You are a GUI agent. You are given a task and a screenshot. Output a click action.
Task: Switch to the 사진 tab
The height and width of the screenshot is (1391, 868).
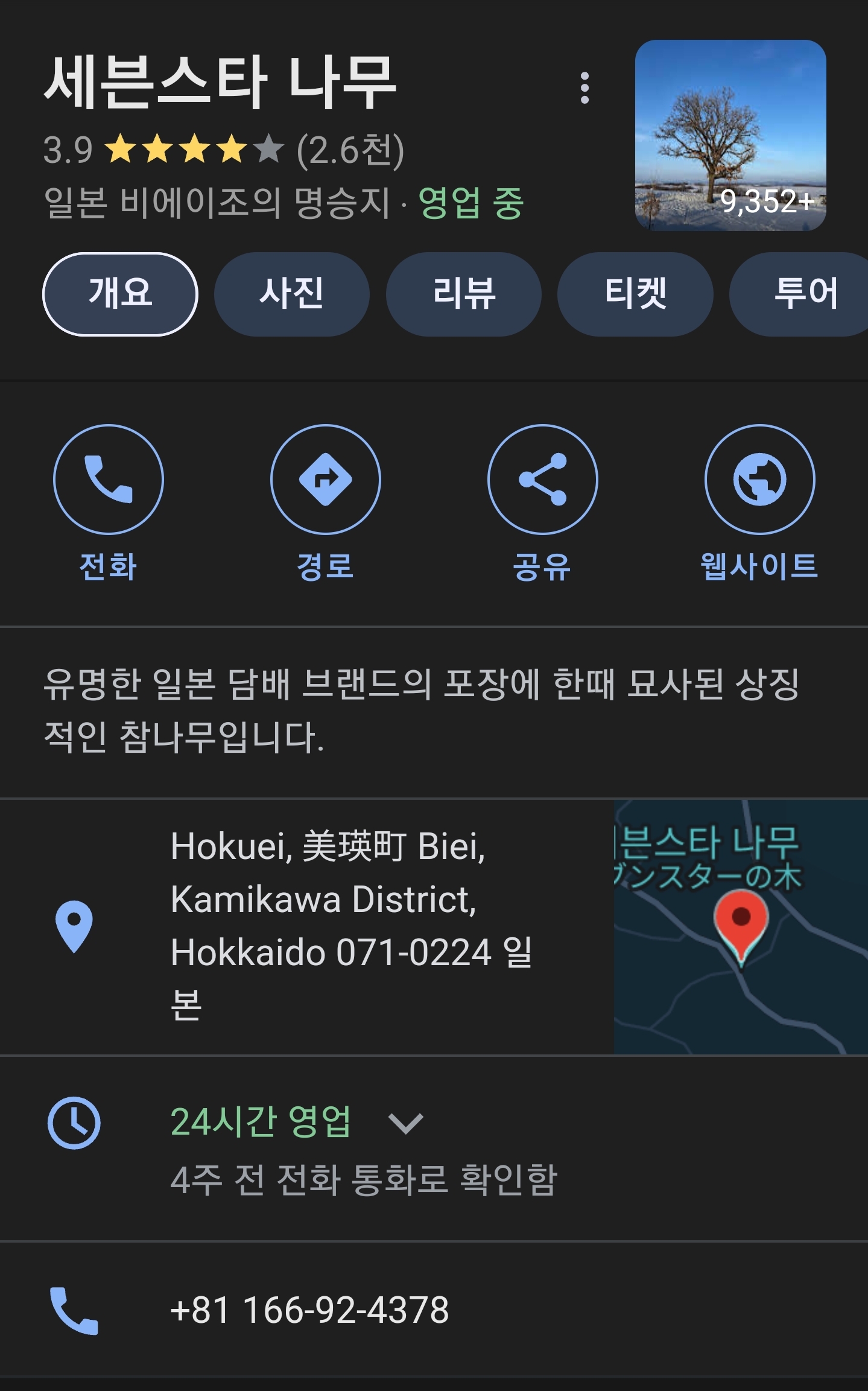pyautogui.click(x=292, y=294)
